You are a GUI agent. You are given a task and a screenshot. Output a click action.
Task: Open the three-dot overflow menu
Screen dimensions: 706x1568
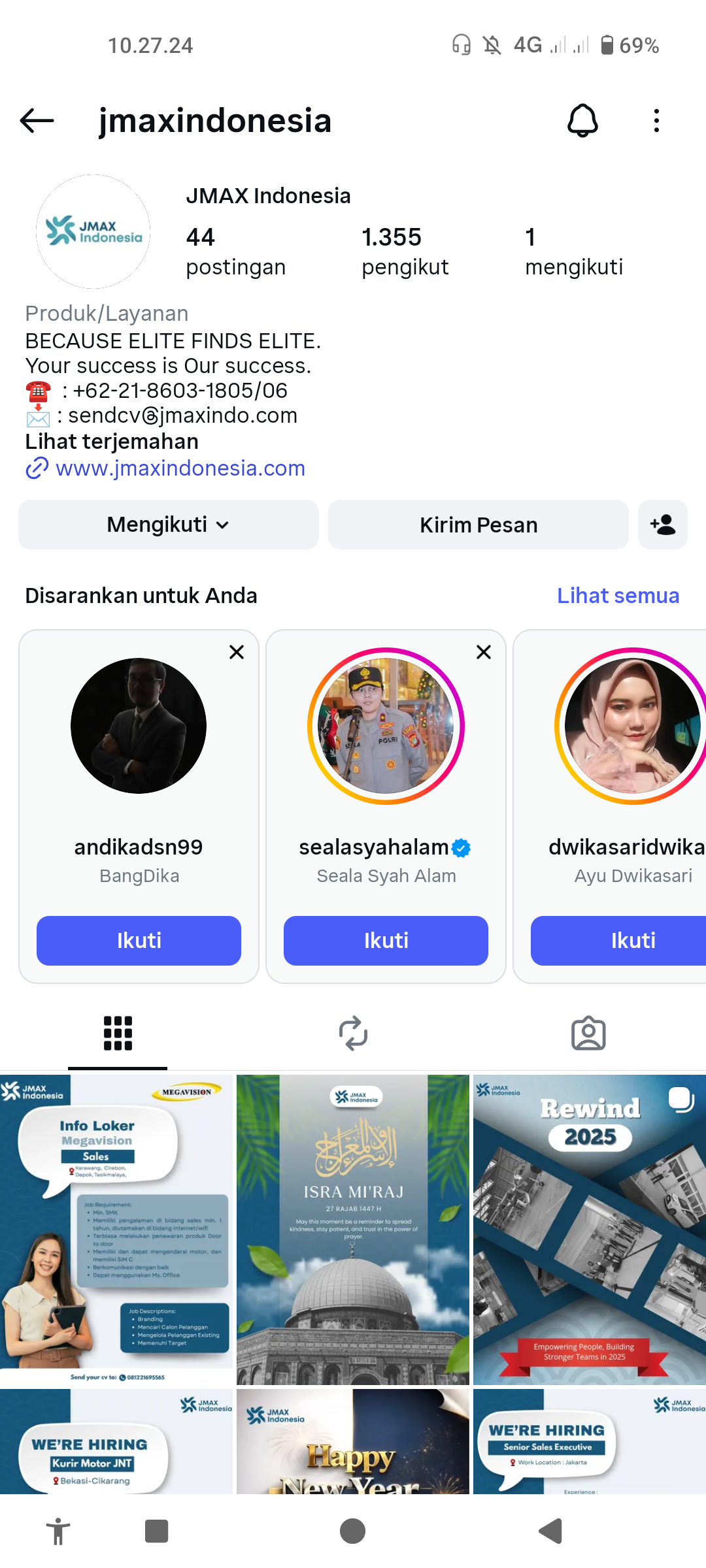click(x=656, y=121)
